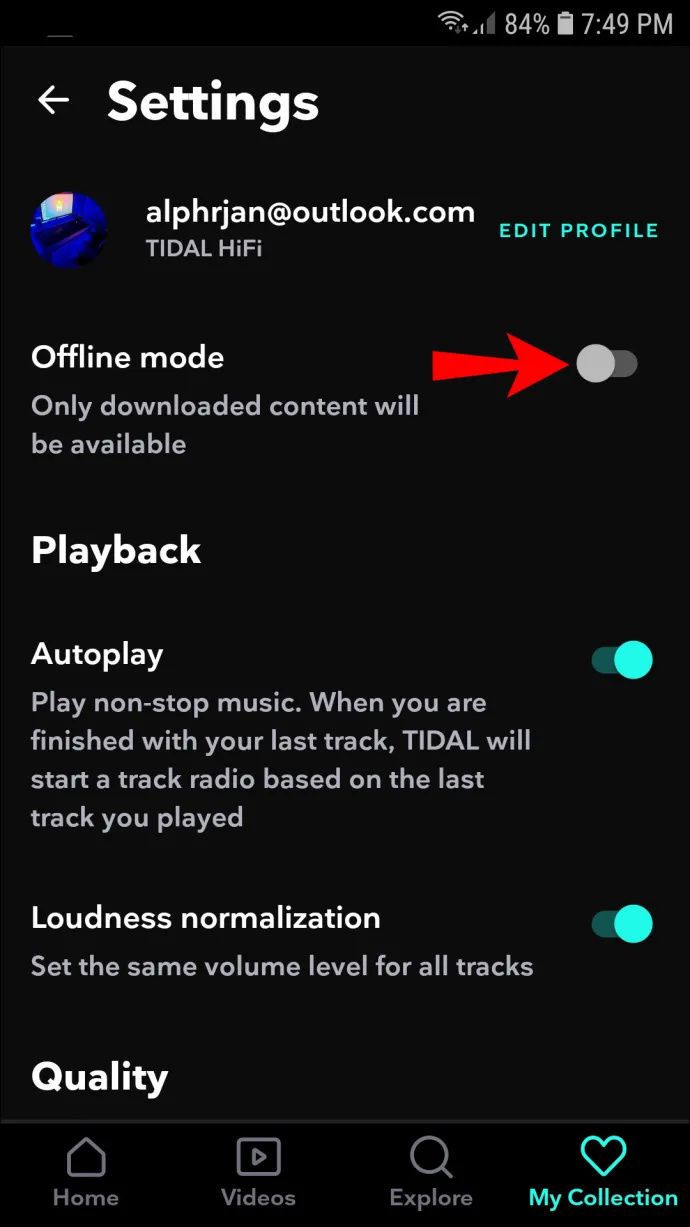Tap EDIT PROFILE link
690x1227 pixels.
pos(579,231)
